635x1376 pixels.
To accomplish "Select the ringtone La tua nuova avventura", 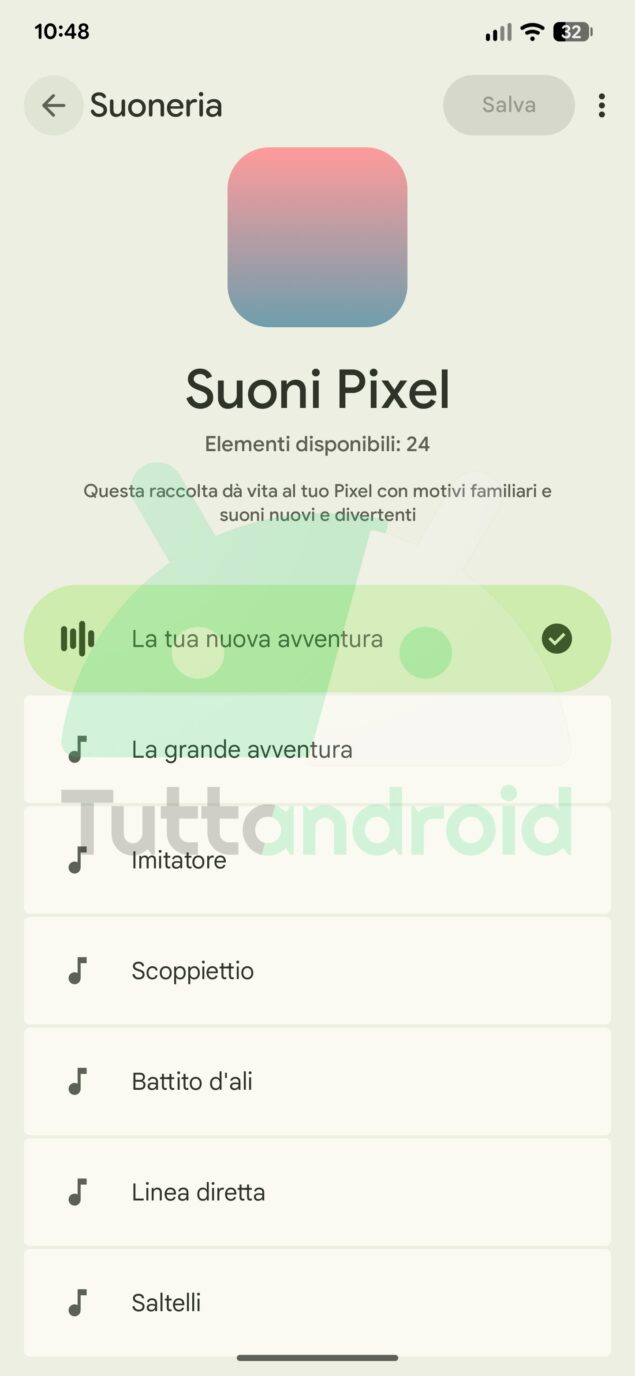I will [317, 639].
